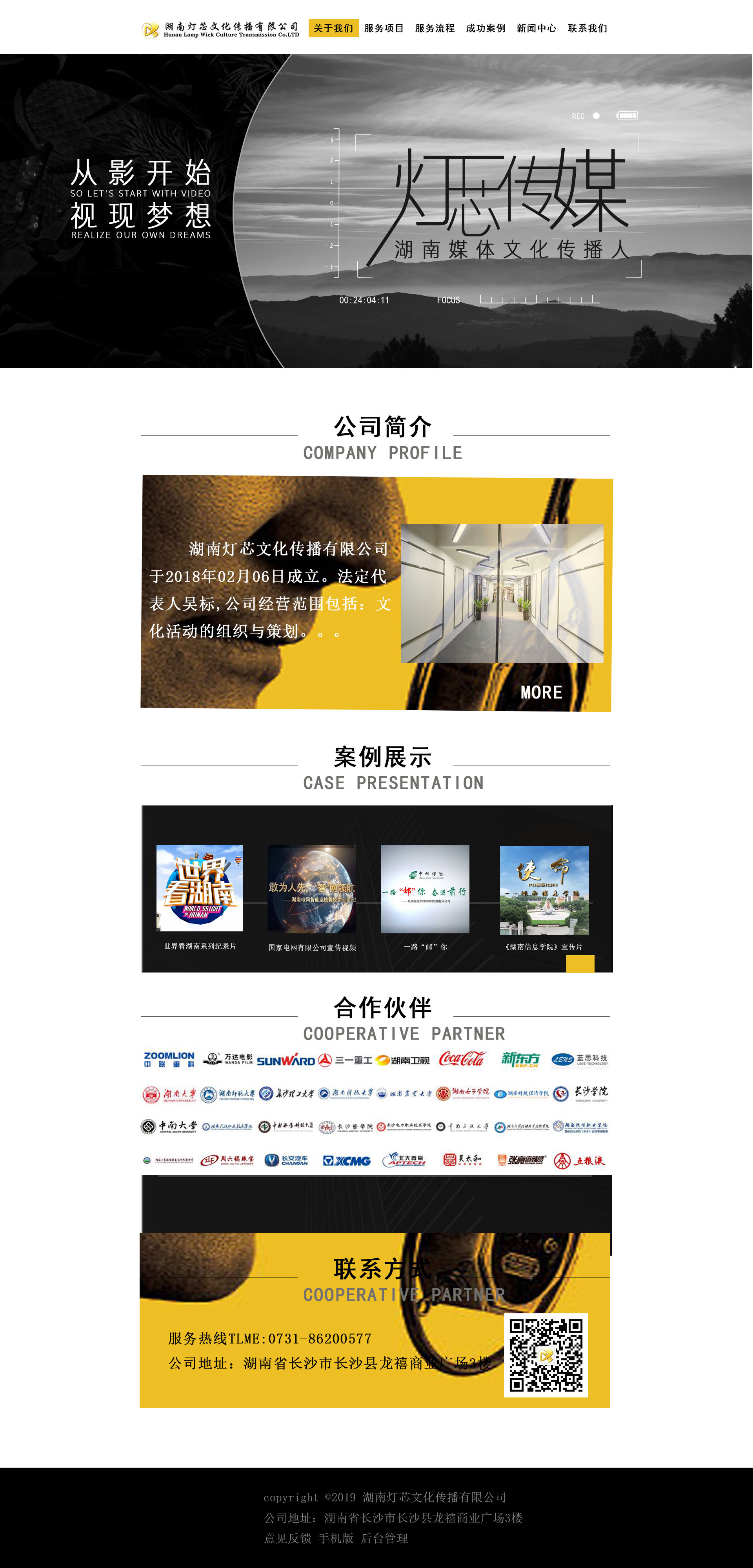This screenshot has width=753, height=1568.
Task: Tap MORE in the company profile
Action: tap(541, 692)
